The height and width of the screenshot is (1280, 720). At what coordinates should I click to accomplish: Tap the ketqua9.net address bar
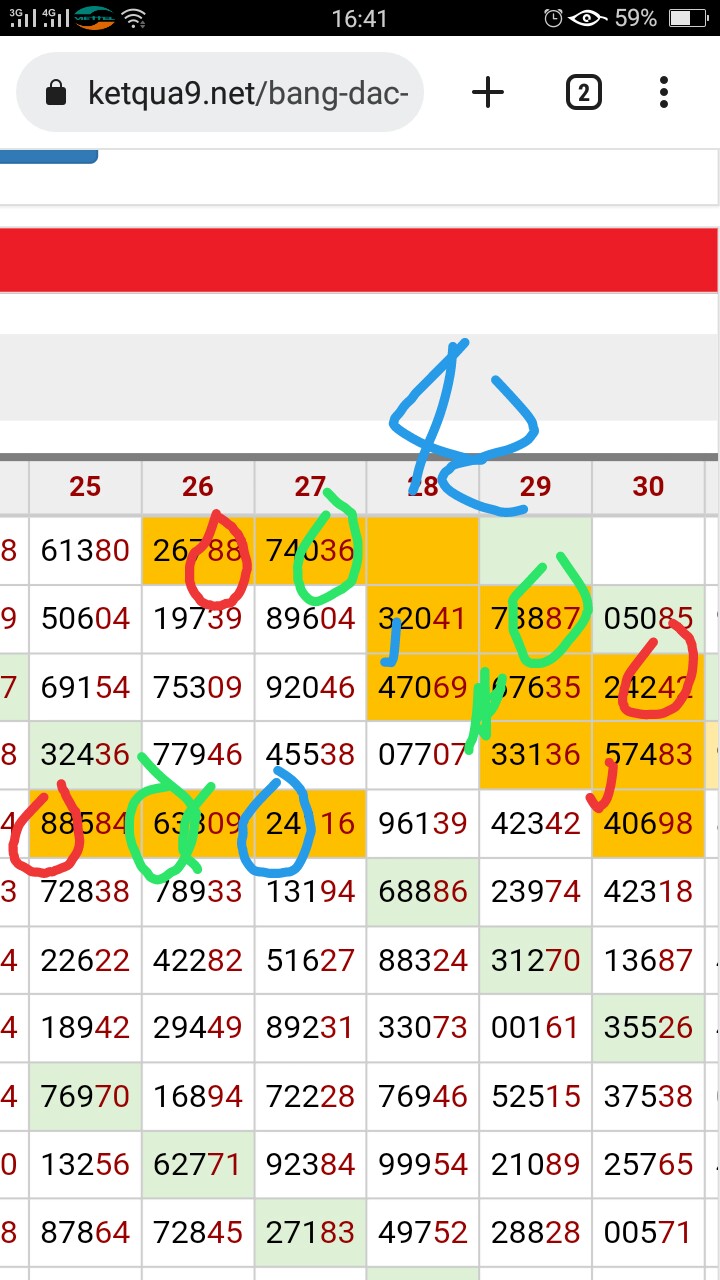[x=220, y=93]
